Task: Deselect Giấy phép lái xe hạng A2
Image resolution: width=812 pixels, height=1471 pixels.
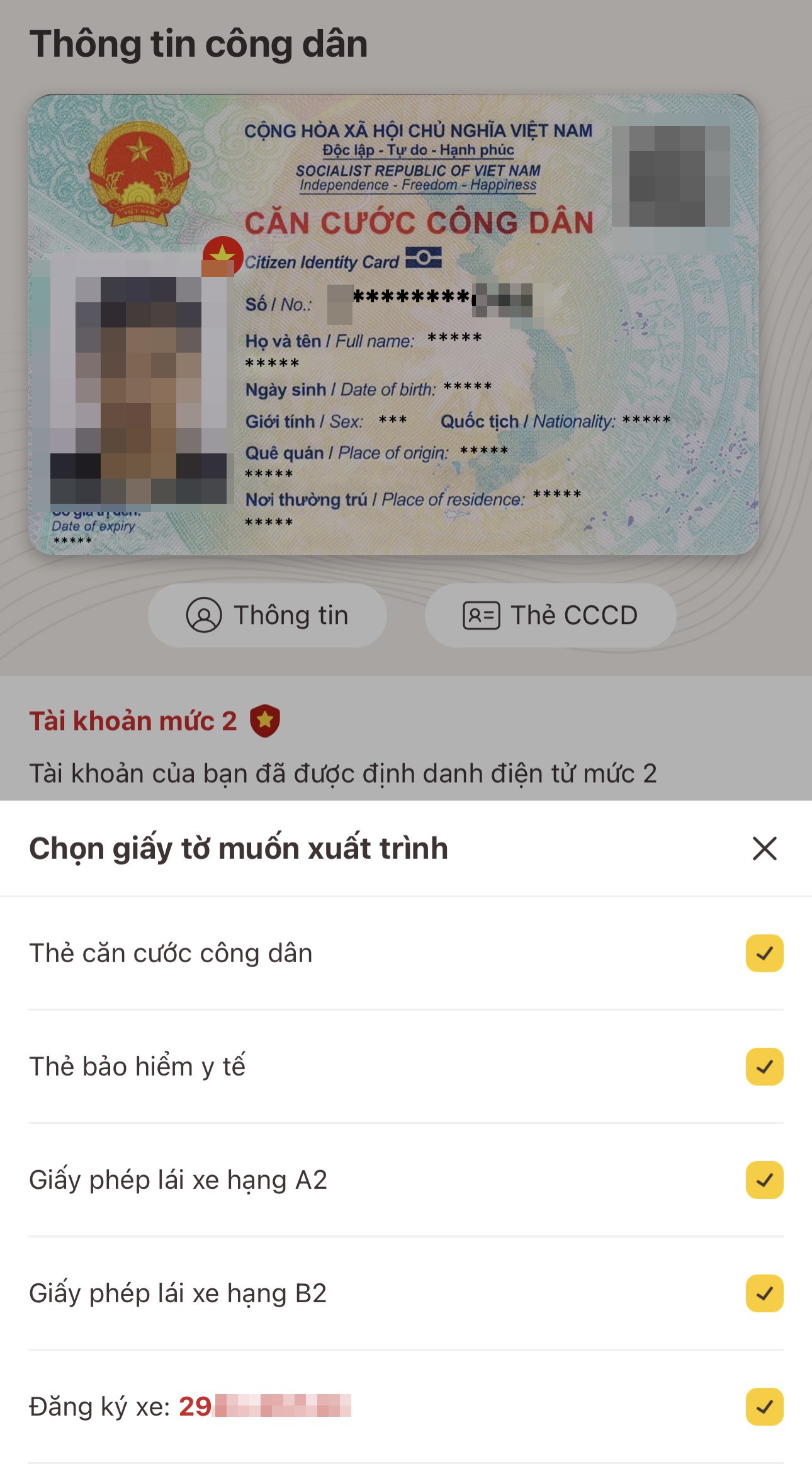Action: pyautogui.click(x=764, y=1180)
